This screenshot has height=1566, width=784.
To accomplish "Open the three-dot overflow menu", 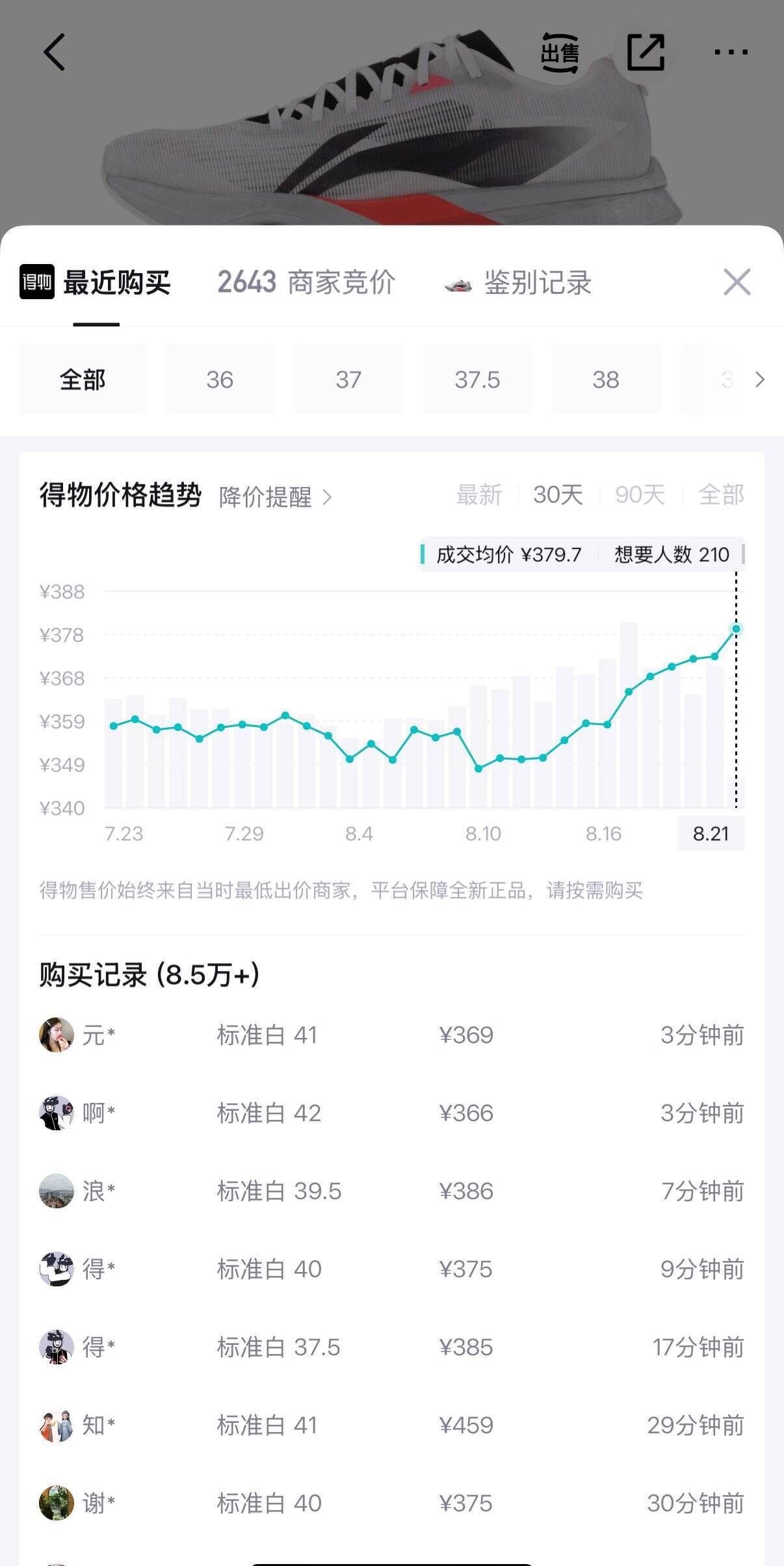I will click(x=731, y=52).
